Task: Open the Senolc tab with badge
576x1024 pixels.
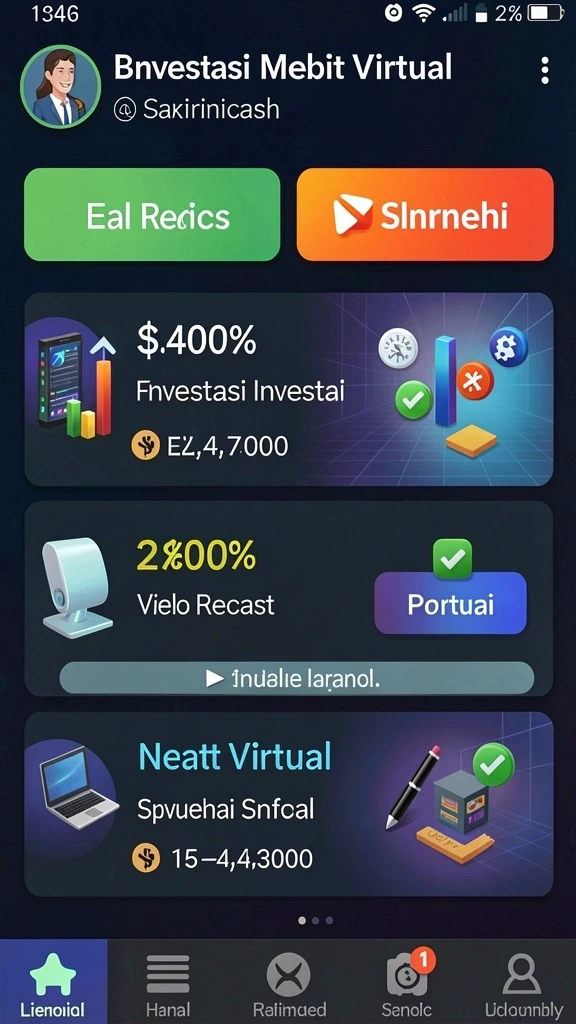Action: (x=406, y=982)
